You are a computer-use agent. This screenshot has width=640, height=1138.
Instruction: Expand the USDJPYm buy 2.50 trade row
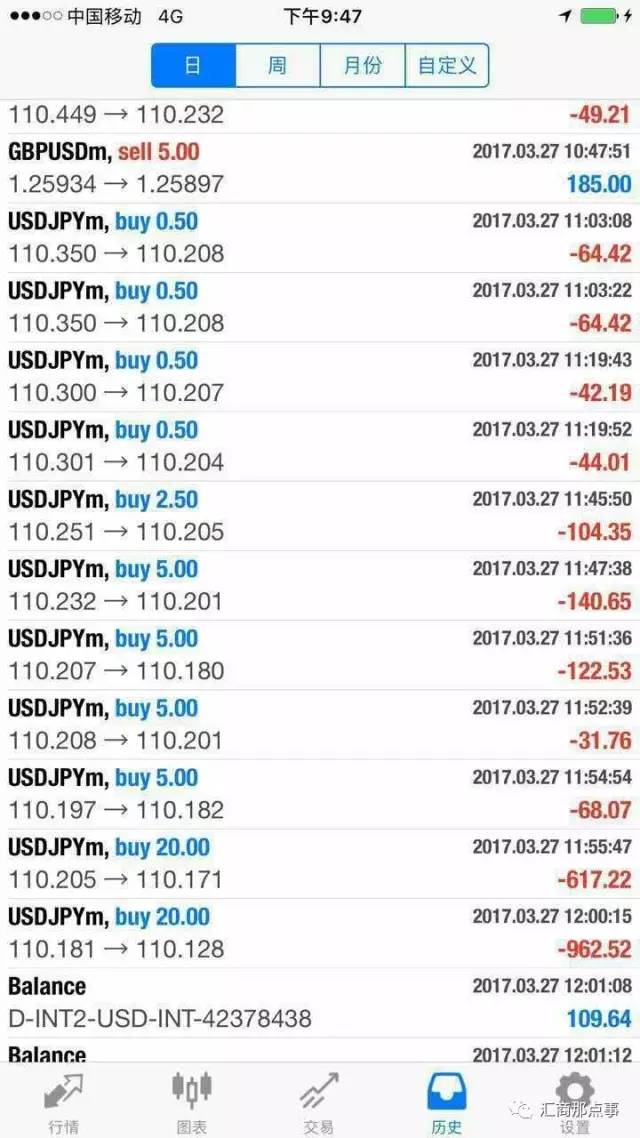coord(320,515)
